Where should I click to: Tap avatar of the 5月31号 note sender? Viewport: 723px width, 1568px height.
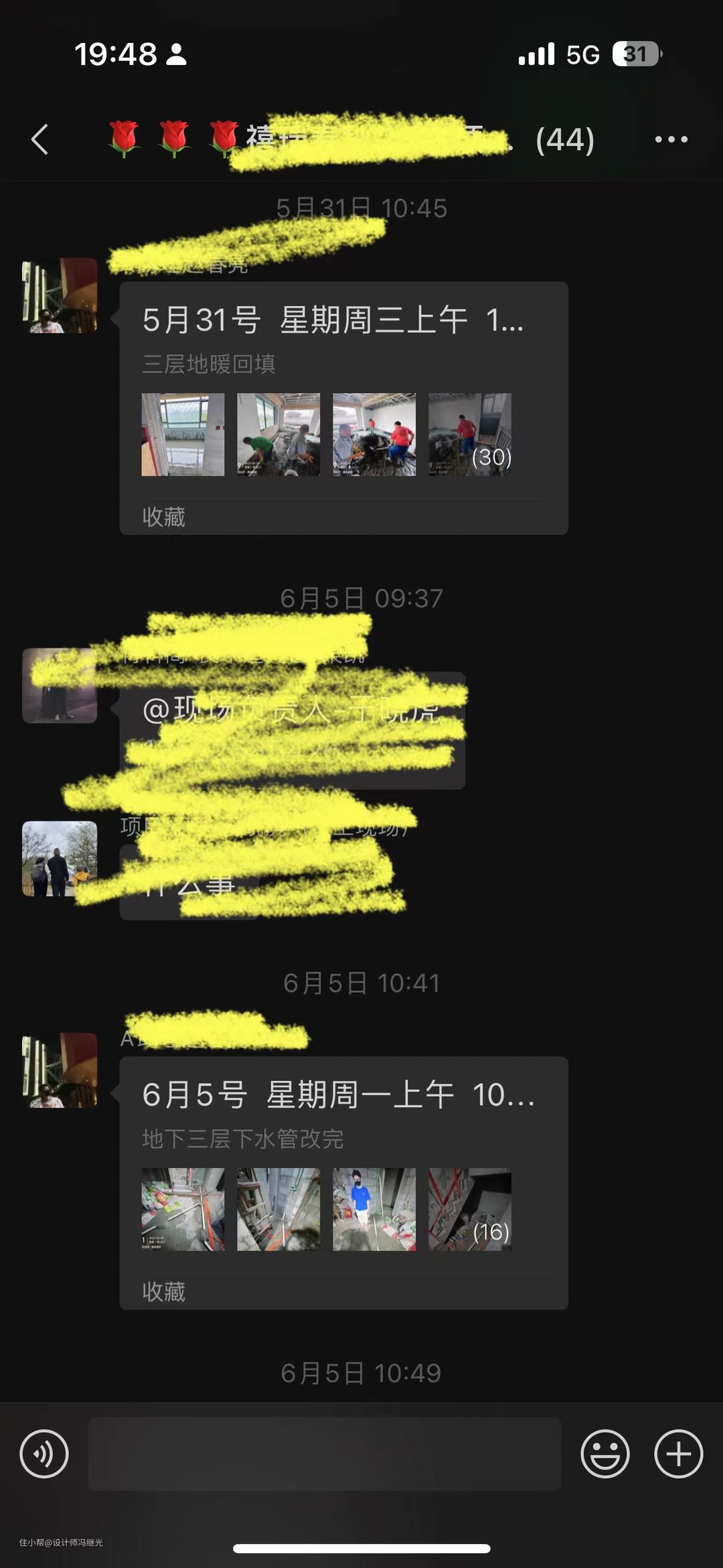click(60, 295)
